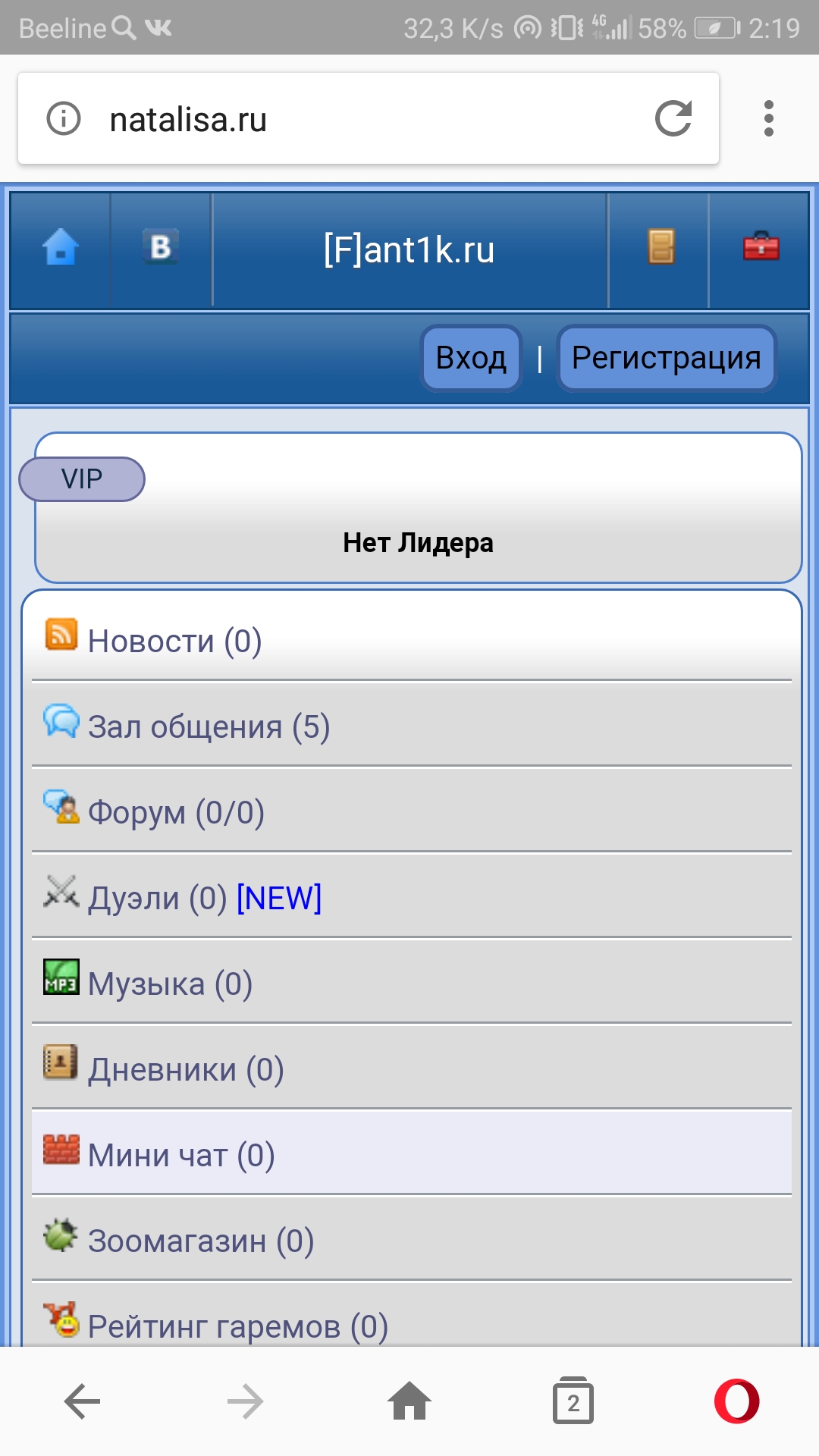The height and width of the screenshot is (1456, 819).
Task: Open browser overflow menu
Action: pos(769,119)
